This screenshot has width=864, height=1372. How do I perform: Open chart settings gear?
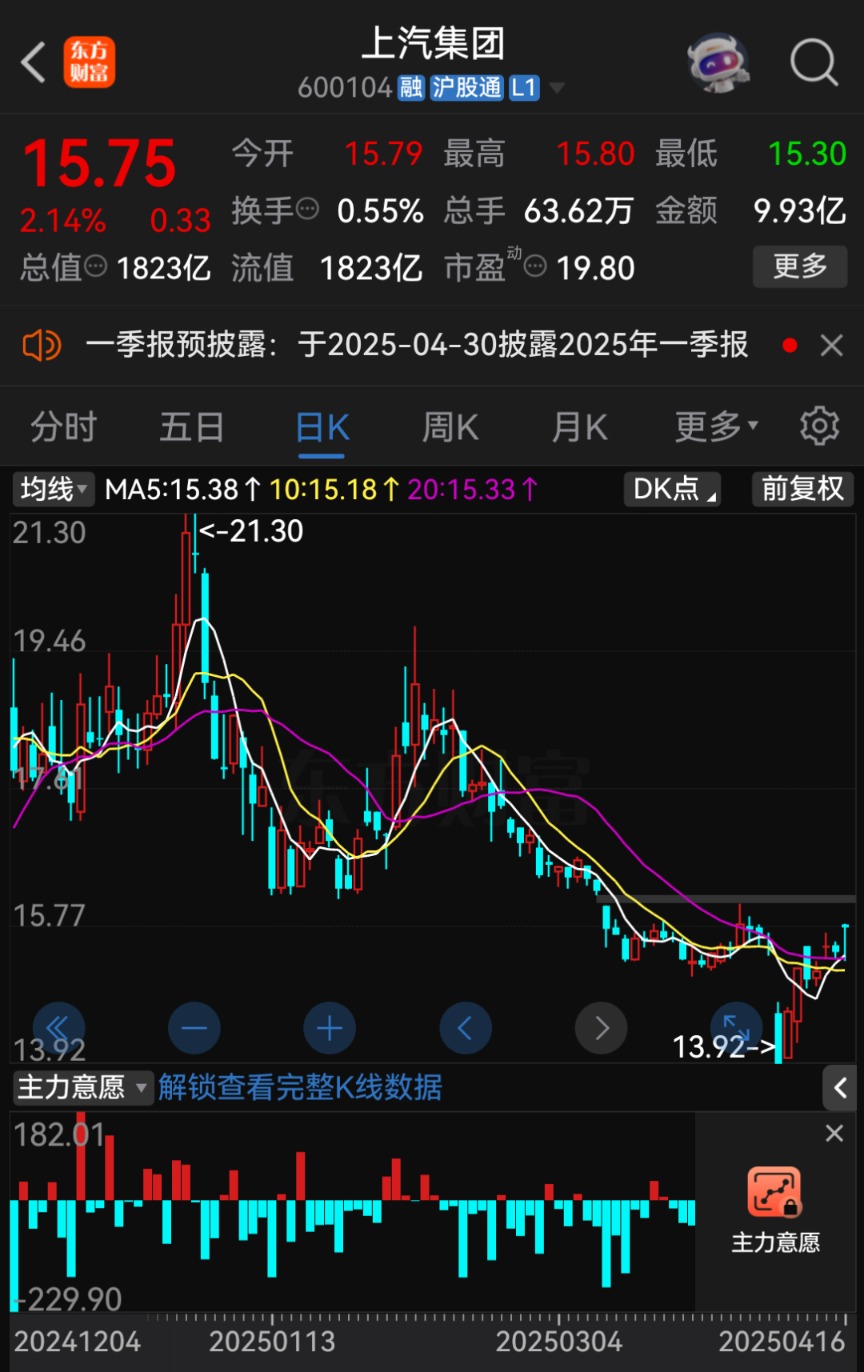[819, 427]
